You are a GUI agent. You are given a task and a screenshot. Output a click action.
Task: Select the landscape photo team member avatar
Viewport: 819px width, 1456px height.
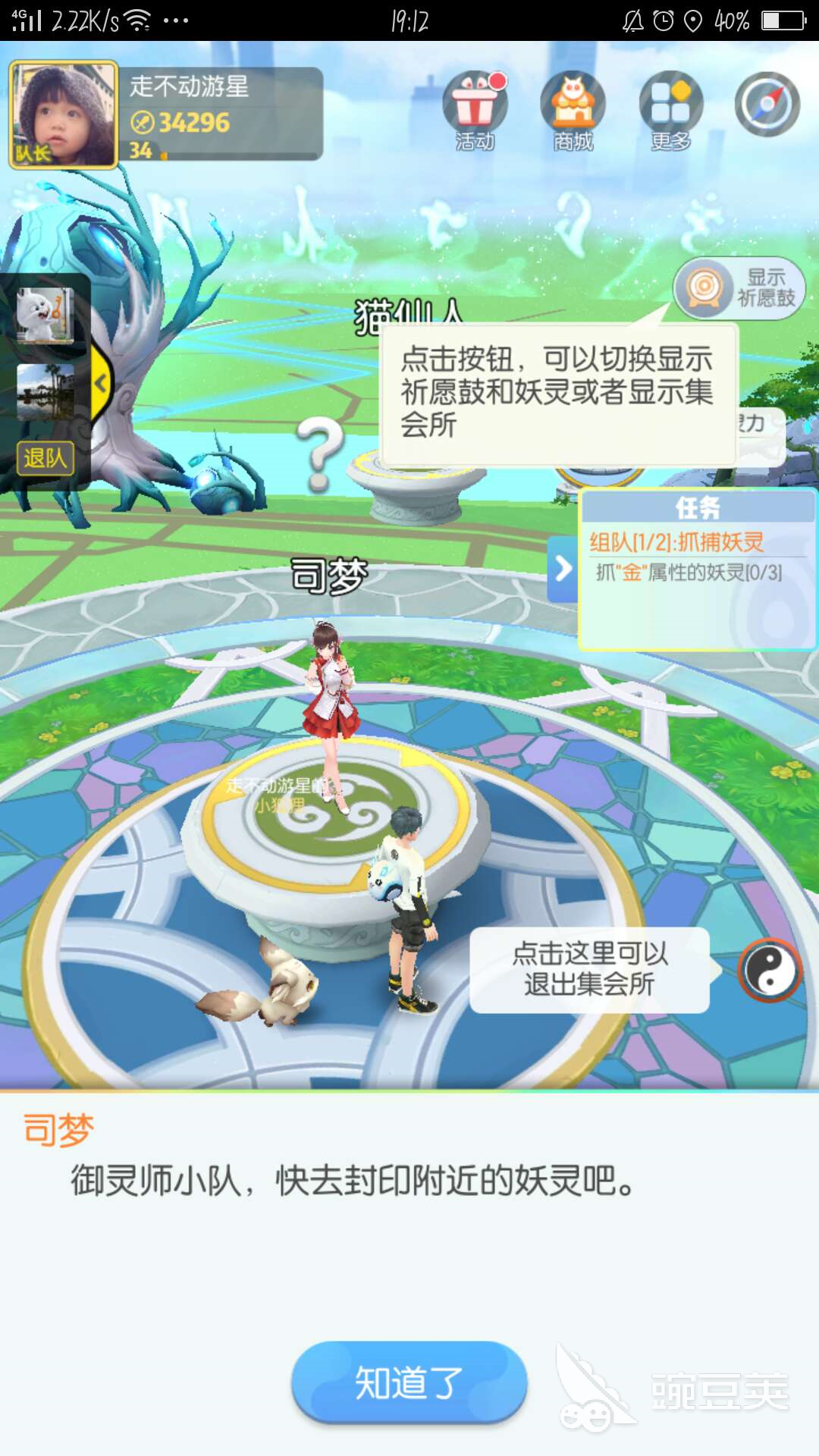[x=45, y=391]
